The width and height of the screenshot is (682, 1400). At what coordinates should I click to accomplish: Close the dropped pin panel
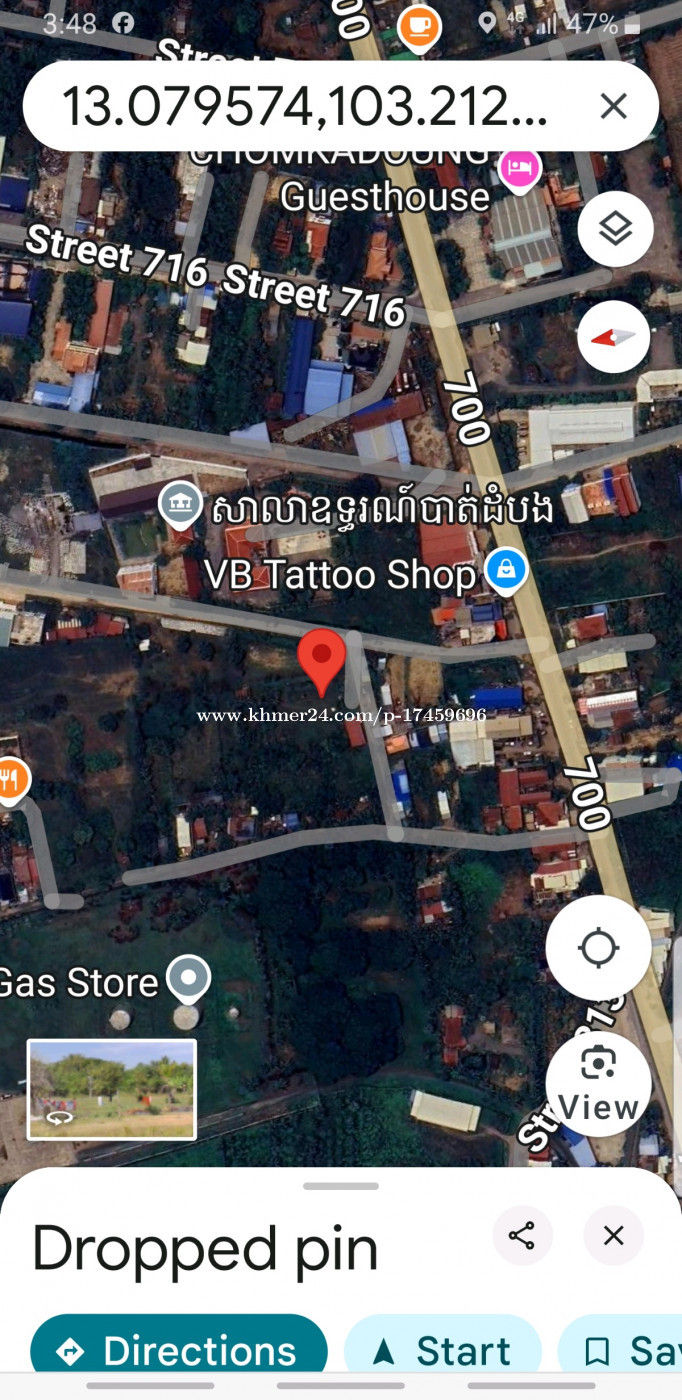[614, 1235]
